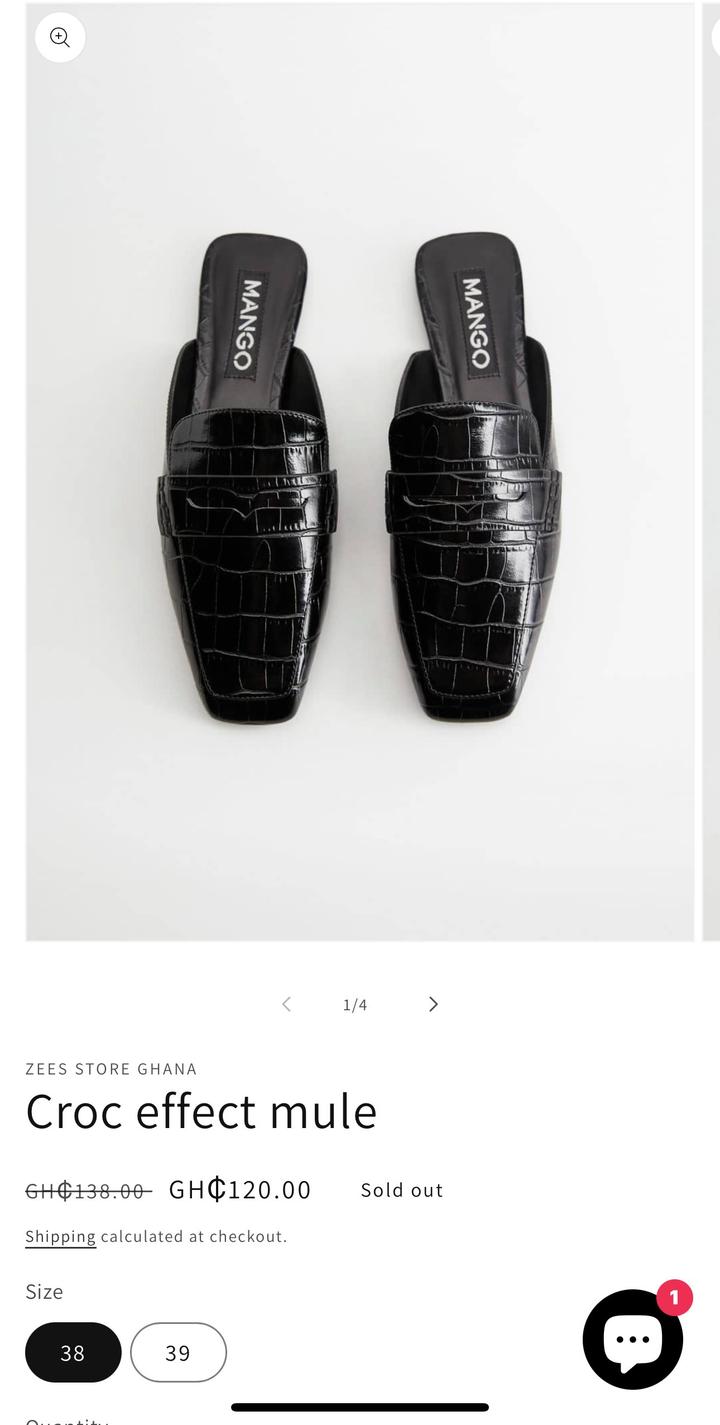The height and width of the screenshot is (1425, 720).
Task: Open the Shipping policy link
Action: 60,1237
